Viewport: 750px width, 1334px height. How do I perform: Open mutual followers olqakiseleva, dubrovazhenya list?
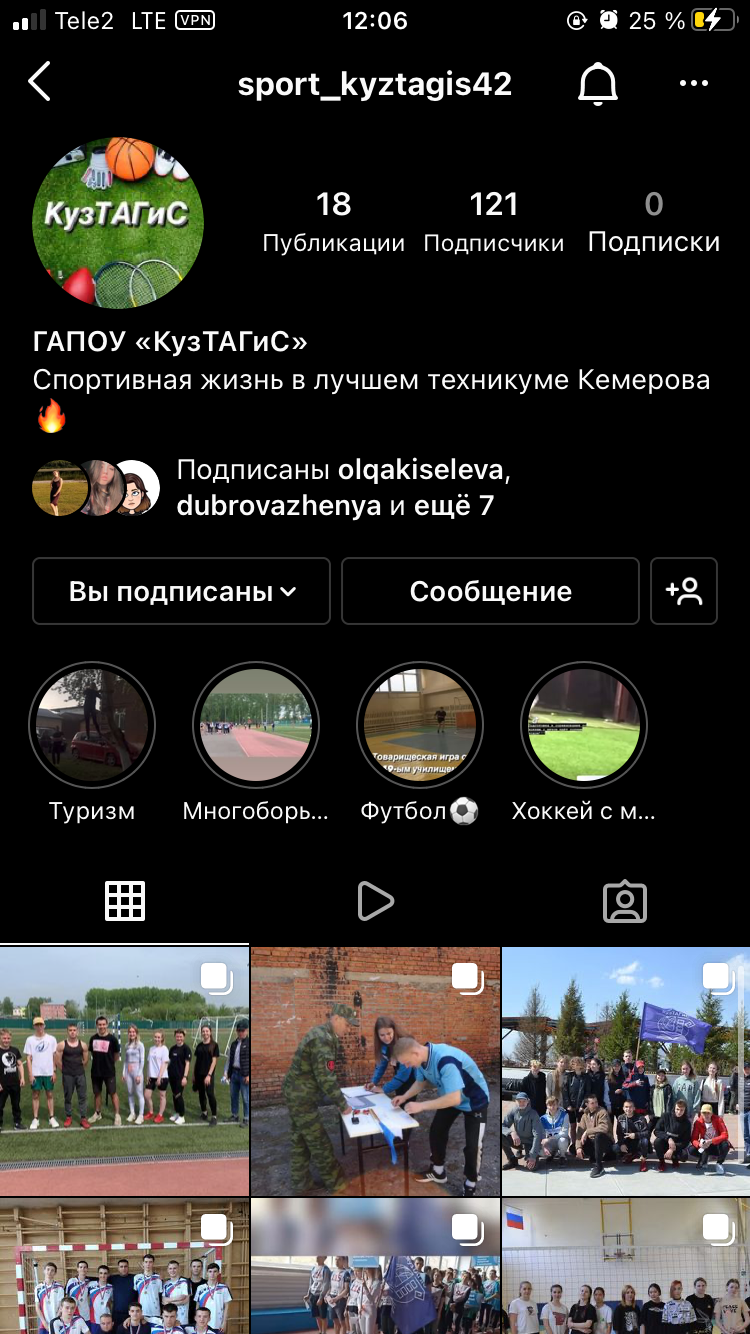tap(343, 488)
